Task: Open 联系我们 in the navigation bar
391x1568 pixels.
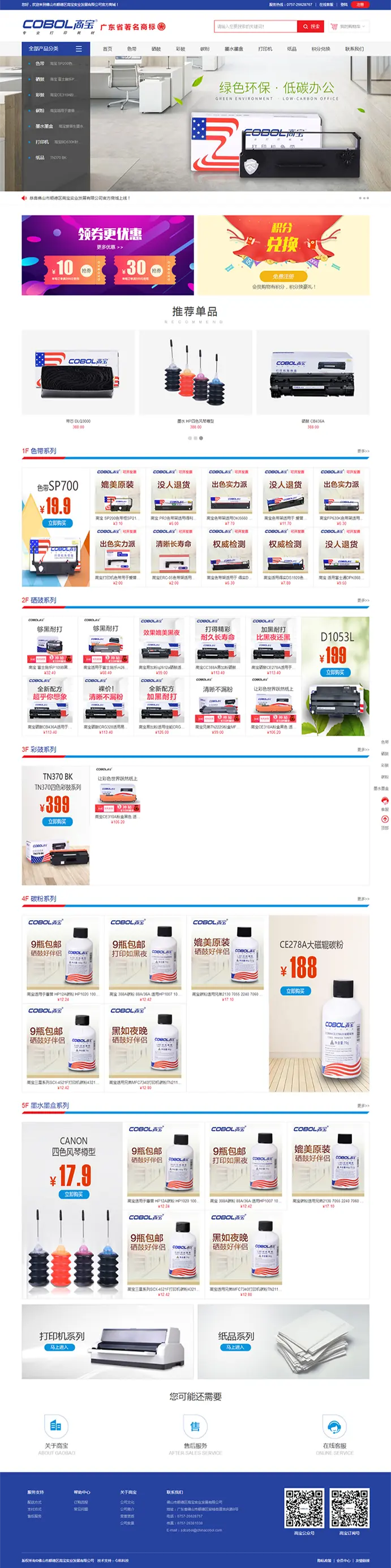Action: click(355, 49)
